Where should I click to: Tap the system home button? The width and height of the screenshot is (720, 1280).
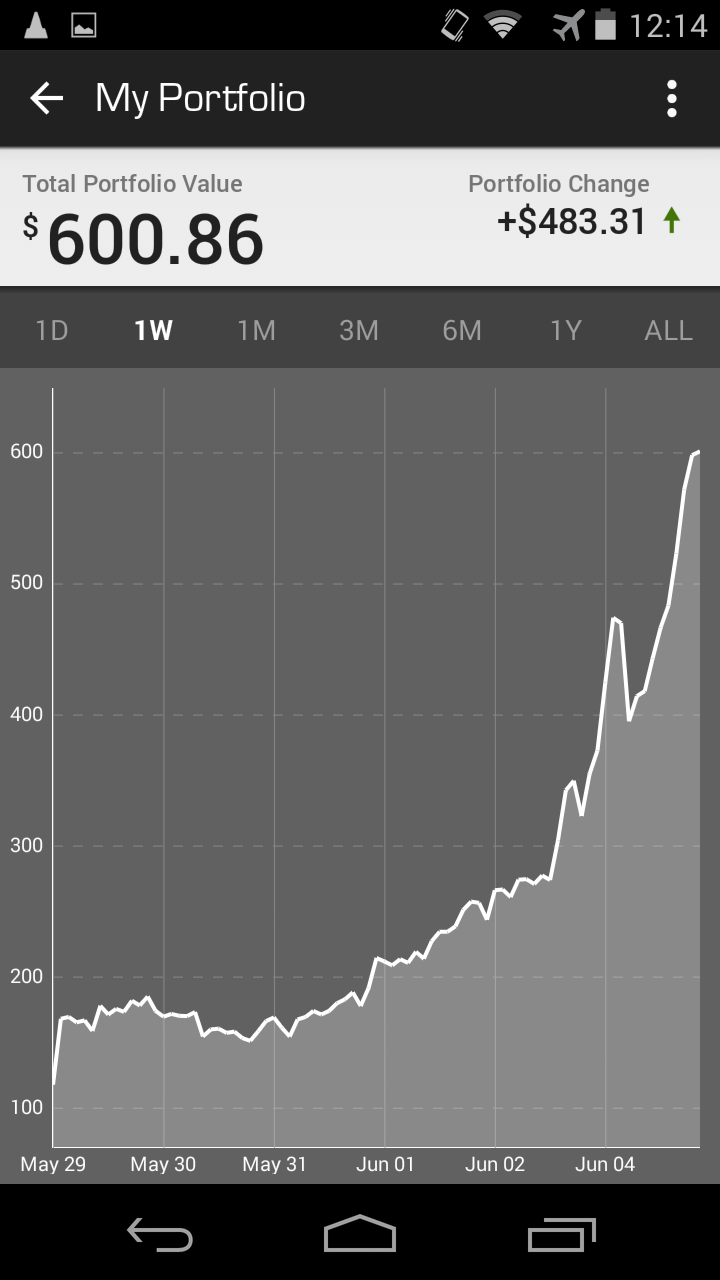(x=360, y=1233)
